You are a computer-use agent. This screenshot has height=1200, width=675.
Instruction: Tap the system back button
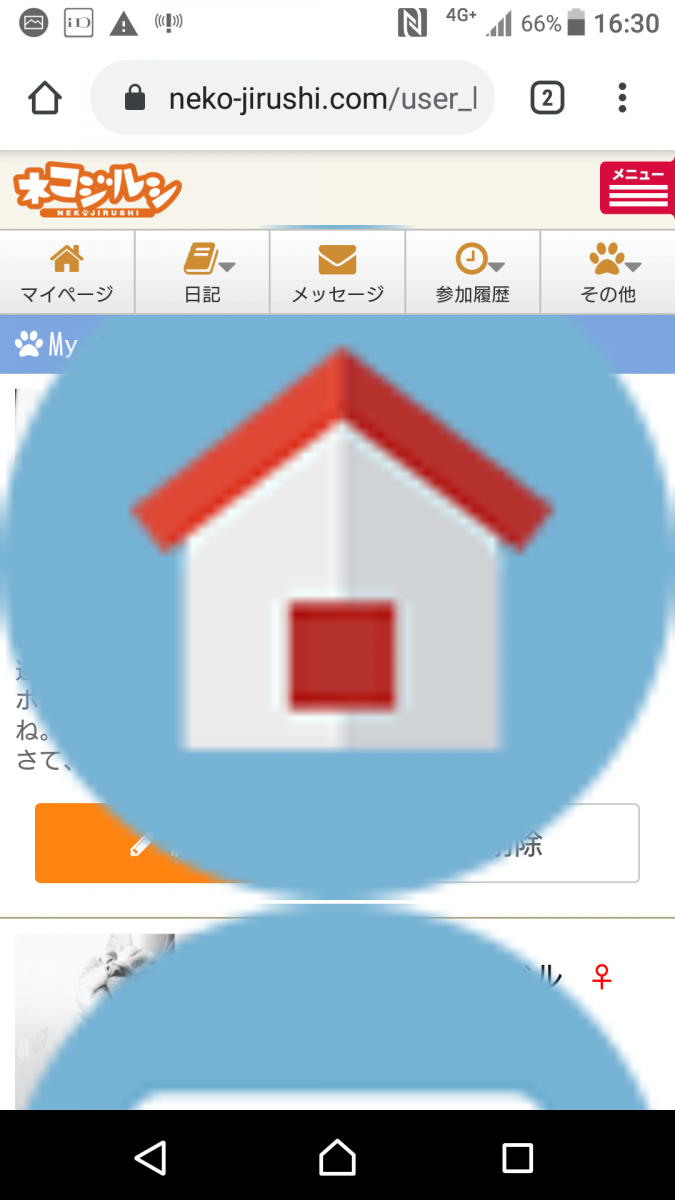[x=150, y=1157]
